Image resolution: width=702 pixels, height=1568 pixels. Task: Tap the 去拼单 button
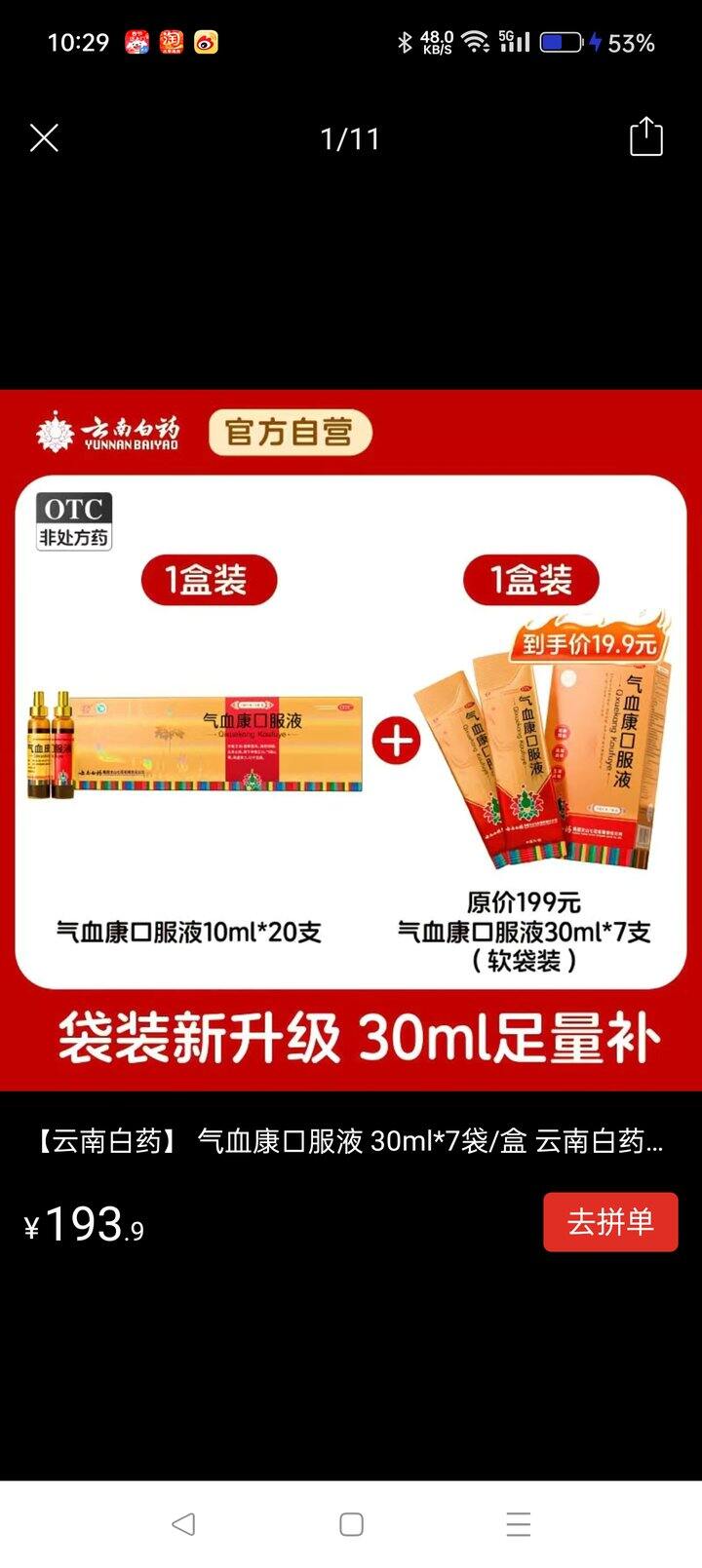[610, 1222]
